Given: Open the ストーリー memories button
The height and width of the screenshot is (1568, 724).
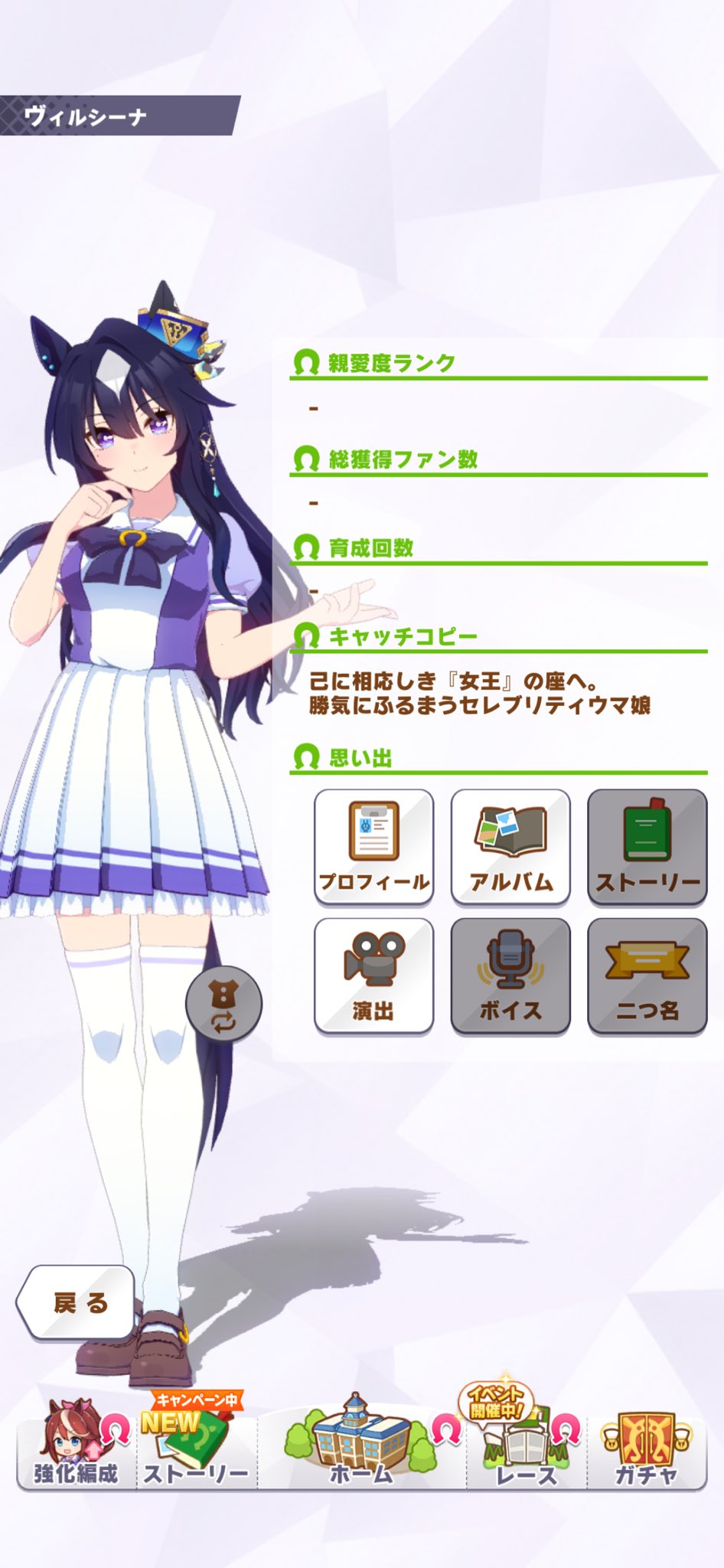Looking at the screenshot, I should [x=647, y=847].
